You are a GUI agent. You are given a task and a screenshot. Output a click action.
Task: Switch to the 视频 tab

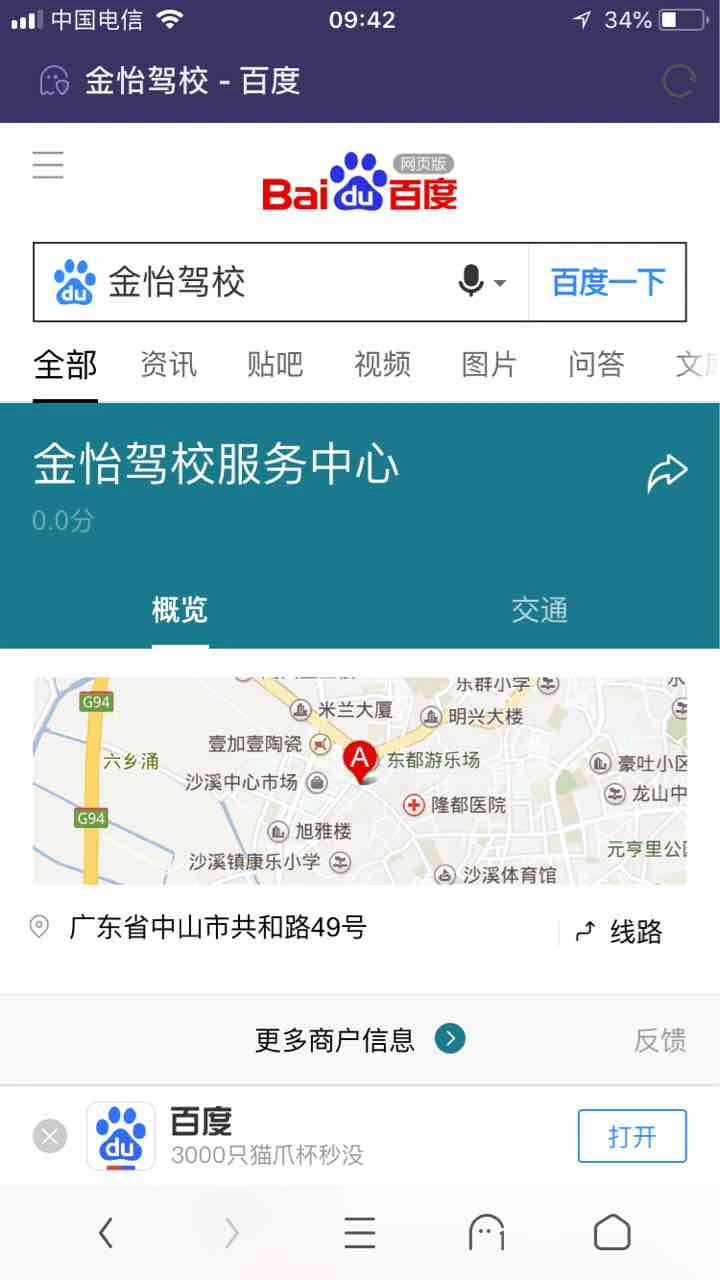(382, 365)
